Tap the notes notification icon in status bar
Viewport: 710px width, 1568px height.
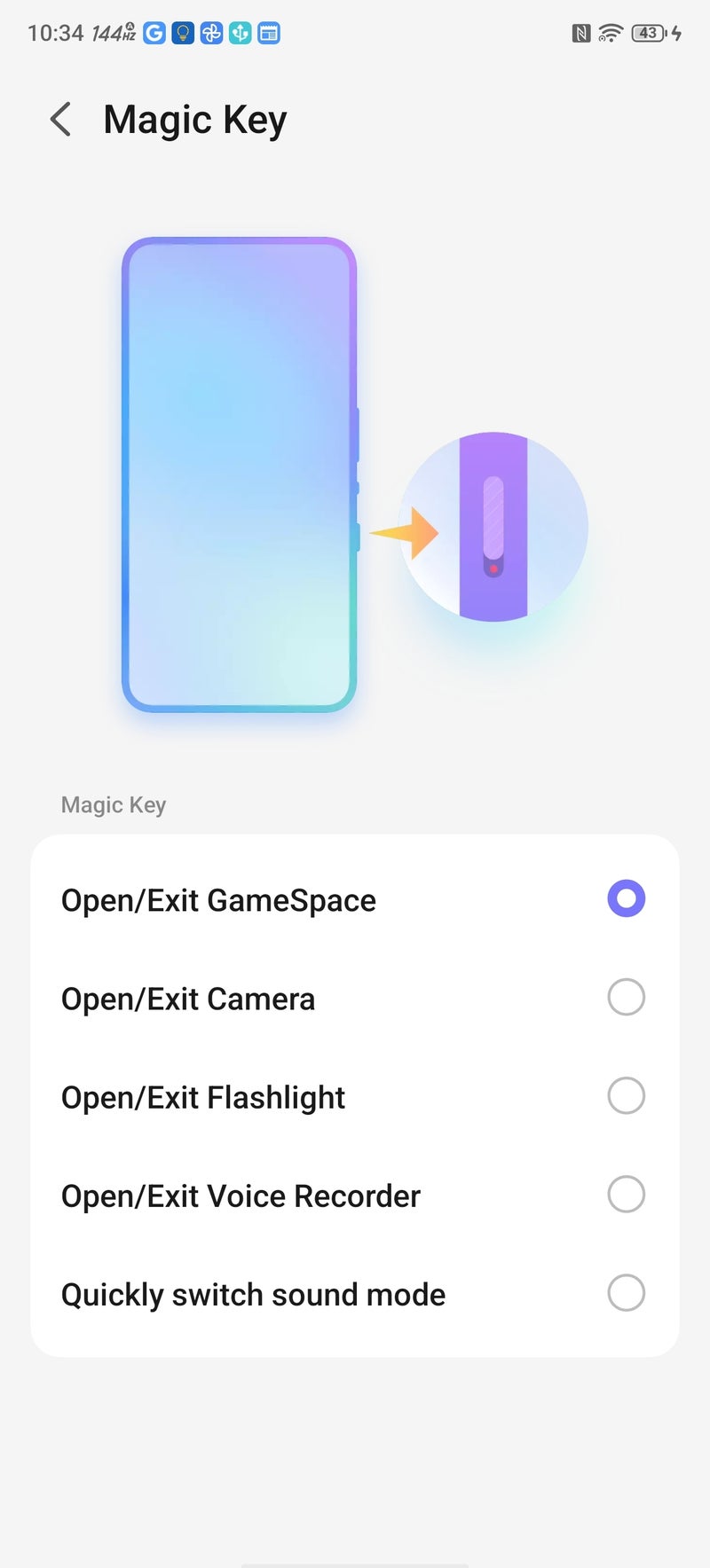[269, 33]
